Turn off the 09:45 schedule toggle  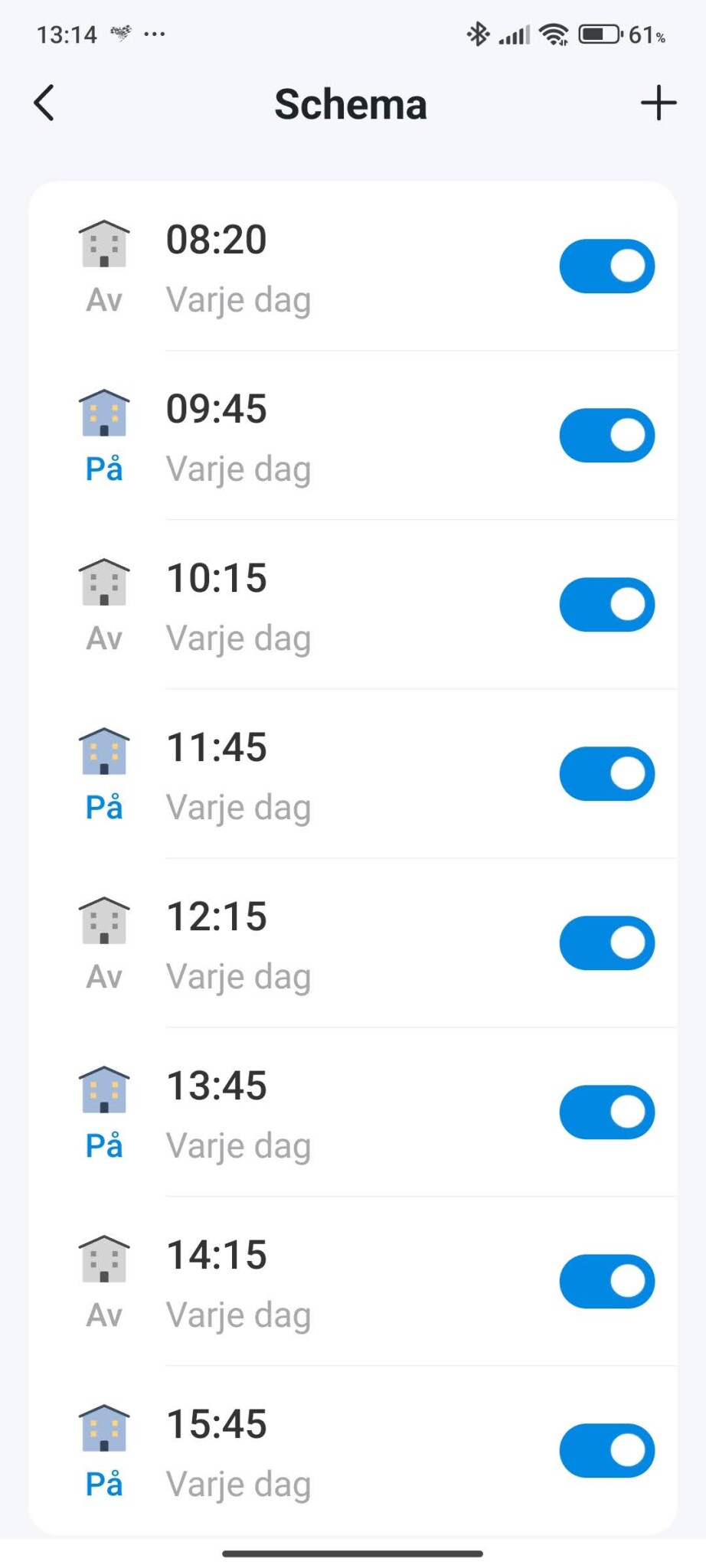point(606,436)
